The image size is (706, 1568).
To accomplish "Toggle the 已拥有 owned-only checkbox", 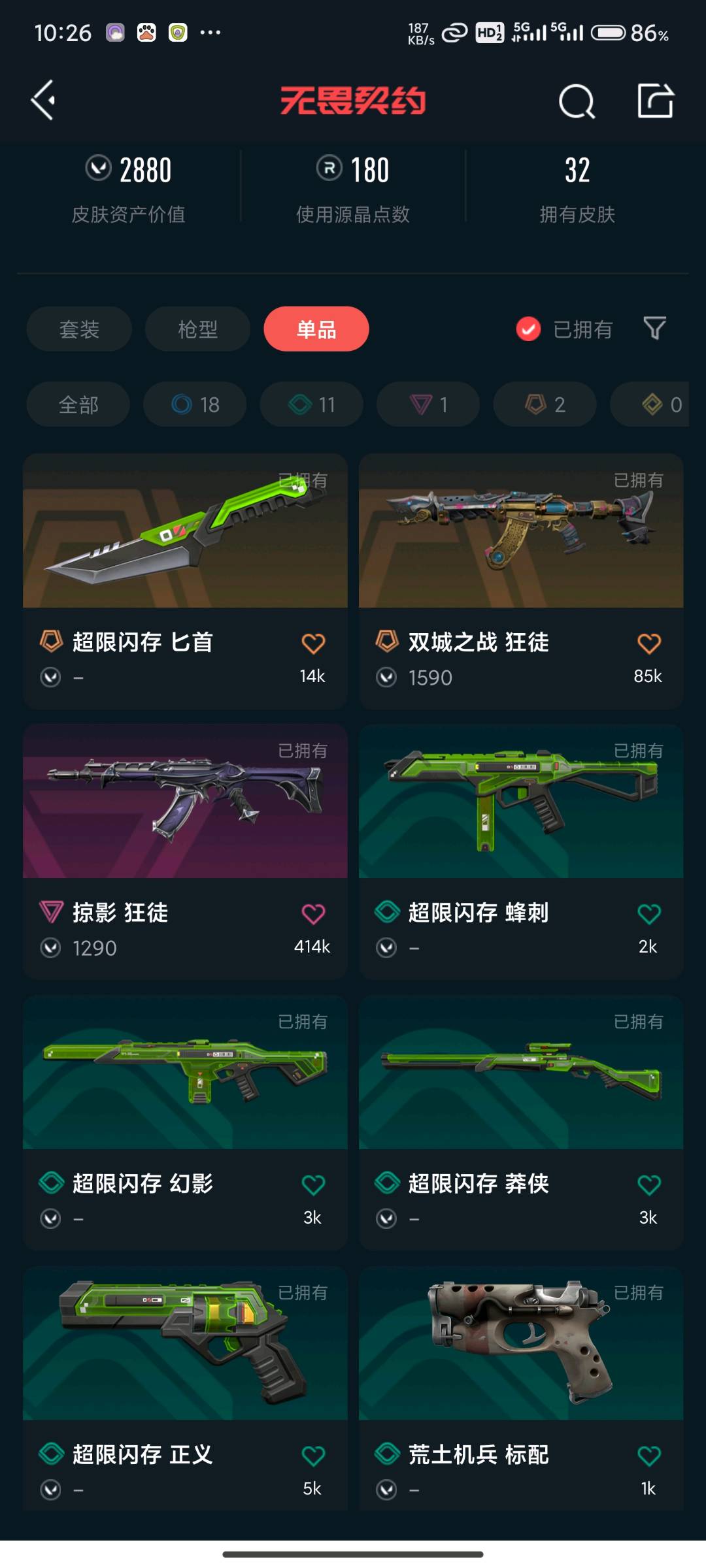I will [x=528, y=329].
